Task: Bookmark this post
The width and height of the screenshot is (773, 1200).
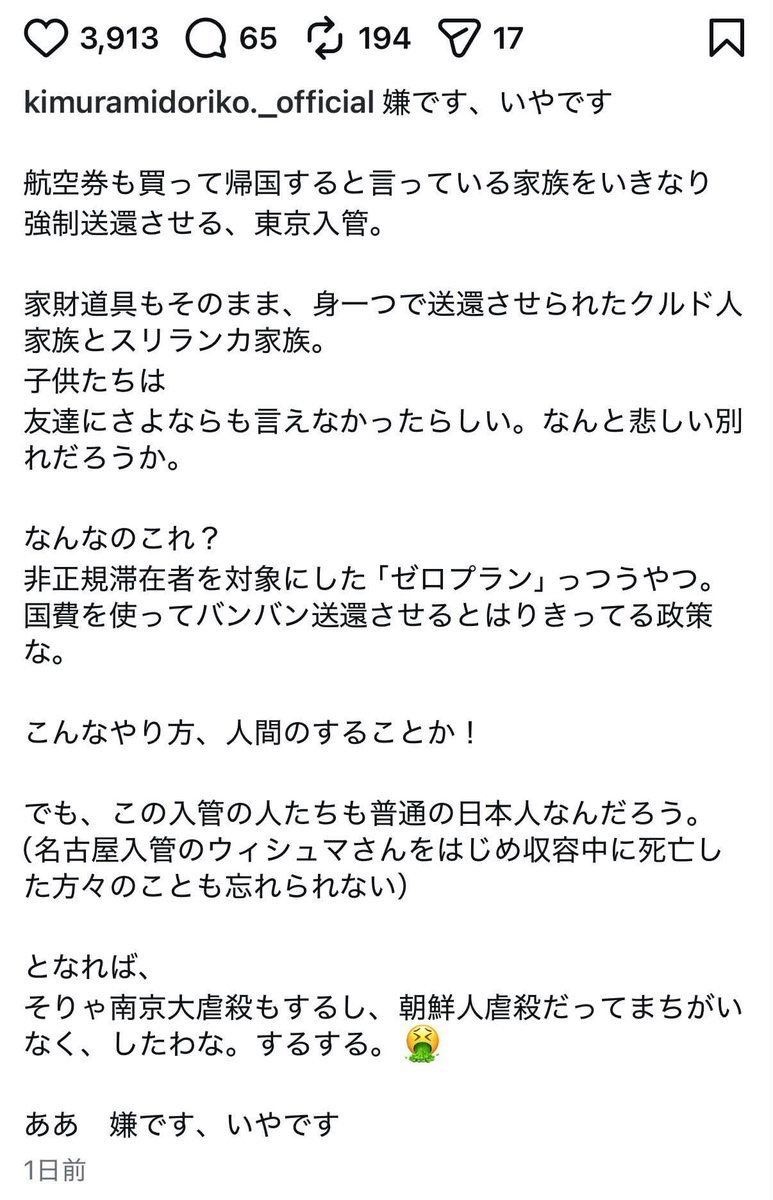Action: tap(726, 38)
